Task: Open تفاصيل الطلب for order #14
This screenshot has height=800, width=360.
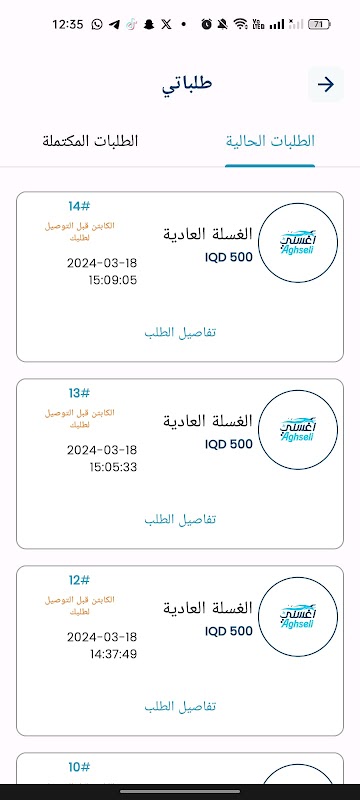Action: click(x=180, y=333)
